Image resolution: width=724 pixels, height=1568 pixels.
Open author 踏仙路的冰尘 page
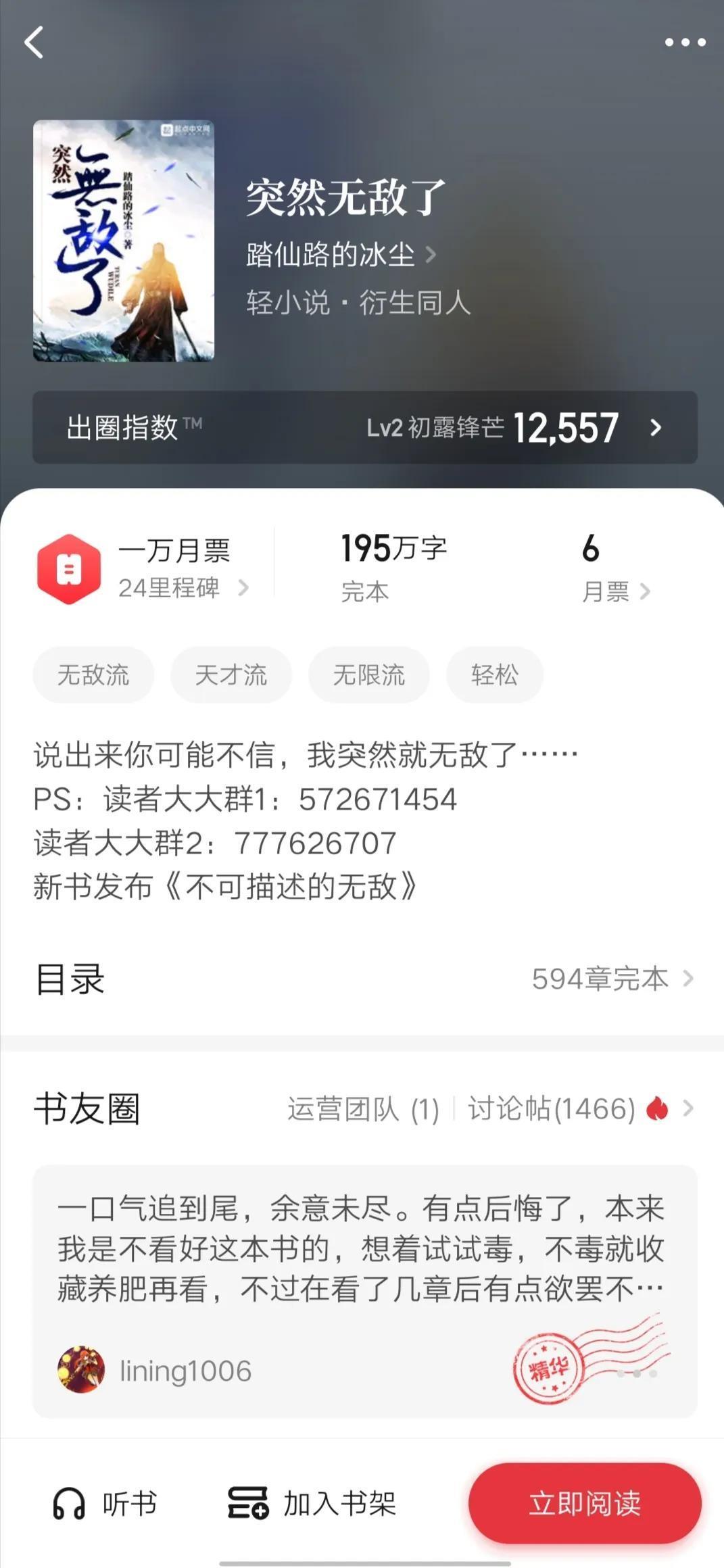tap(340, 255)
